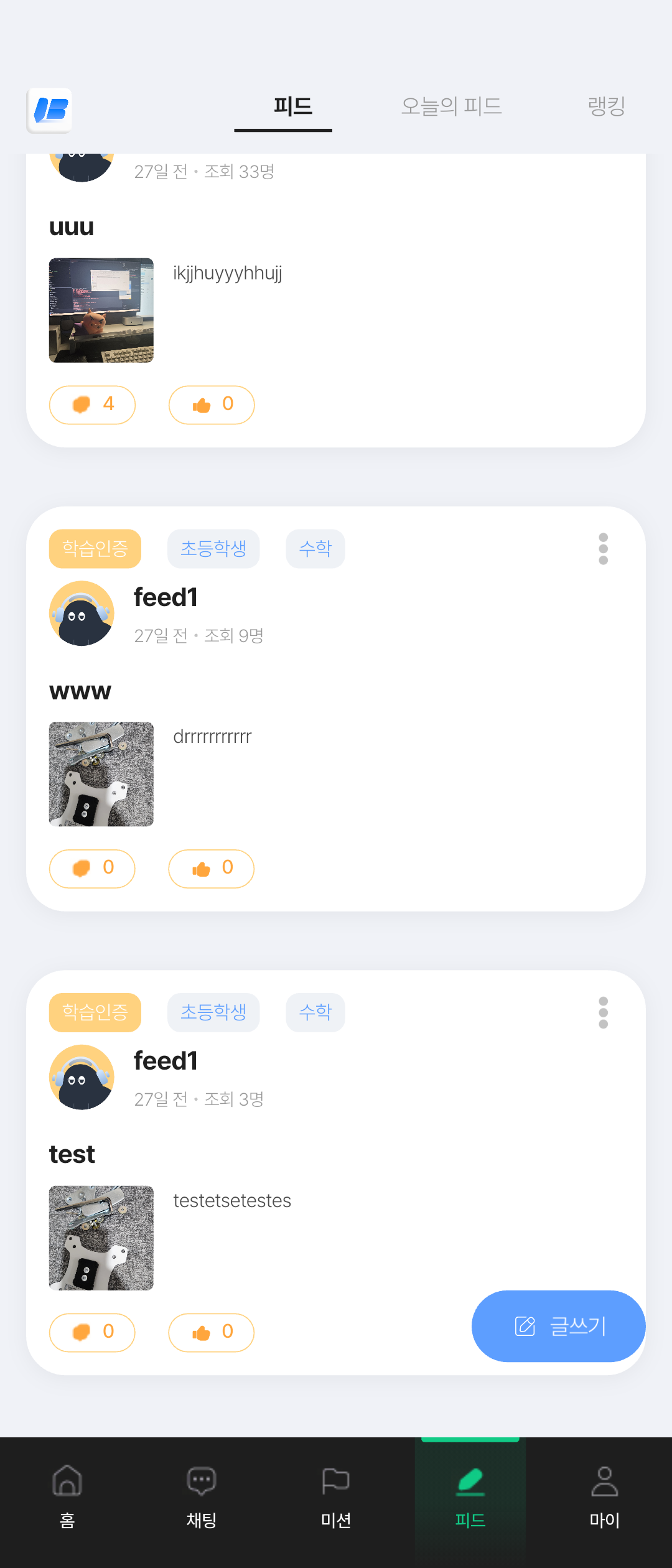Viewport: 672px width, 1568px height.
Task: Toggle the 학습인증 tag on the test post
Action: point(95,1012)
